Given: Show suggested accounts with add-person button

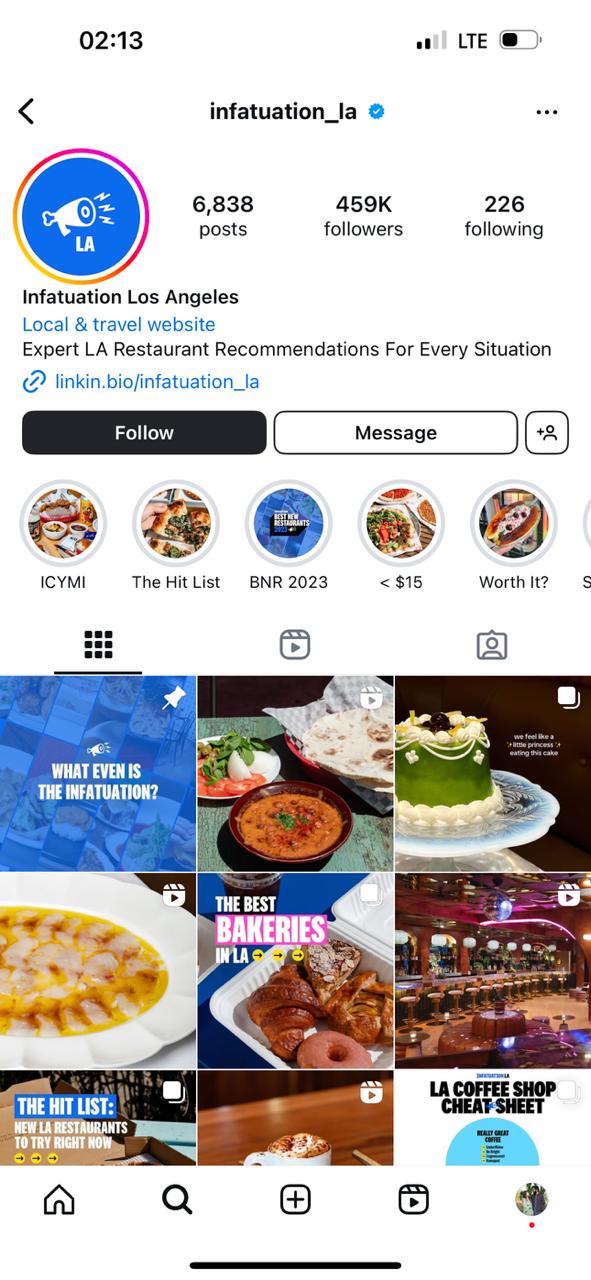Looking at the screenshot, I should click(x=547, y=433).
